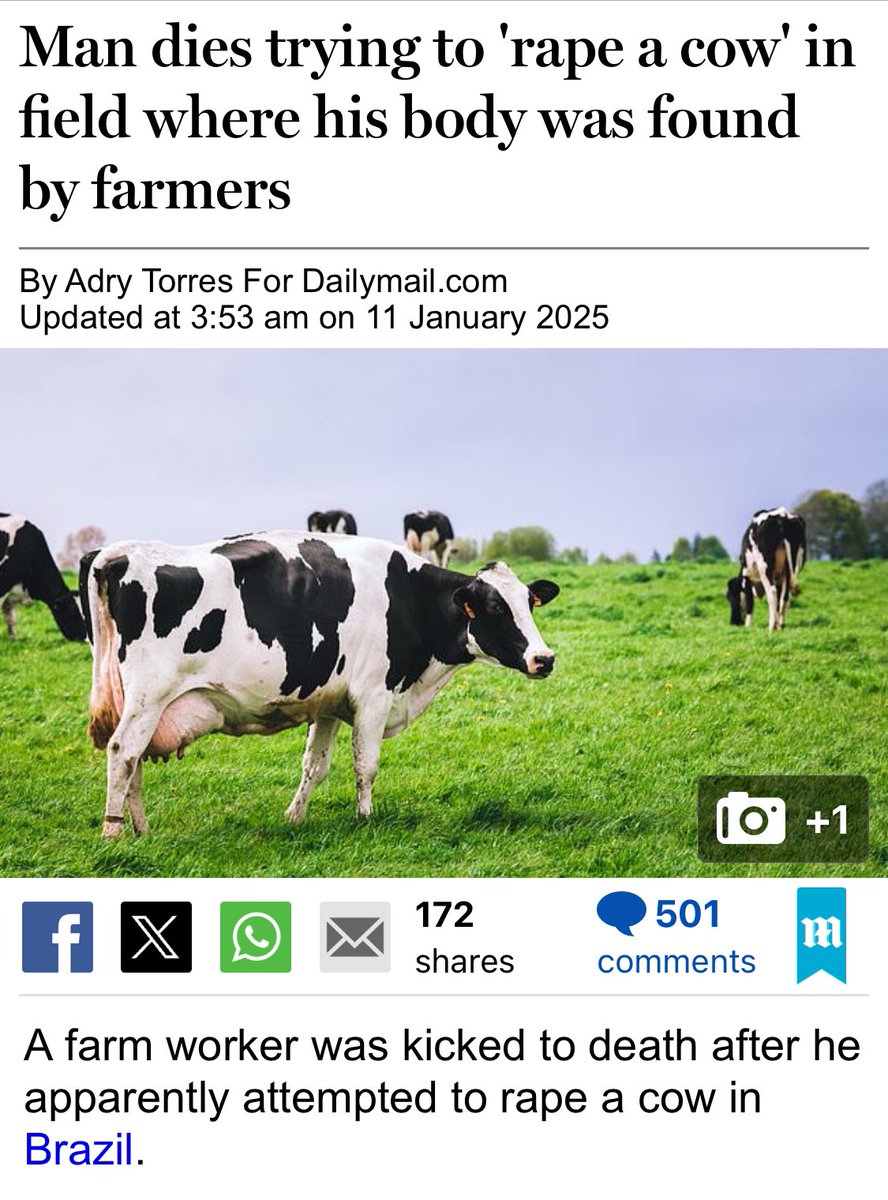The width and height of the screenshot is (888, 1200).
Task: Open the Brazil link
Action: (x=78, y=1150)
